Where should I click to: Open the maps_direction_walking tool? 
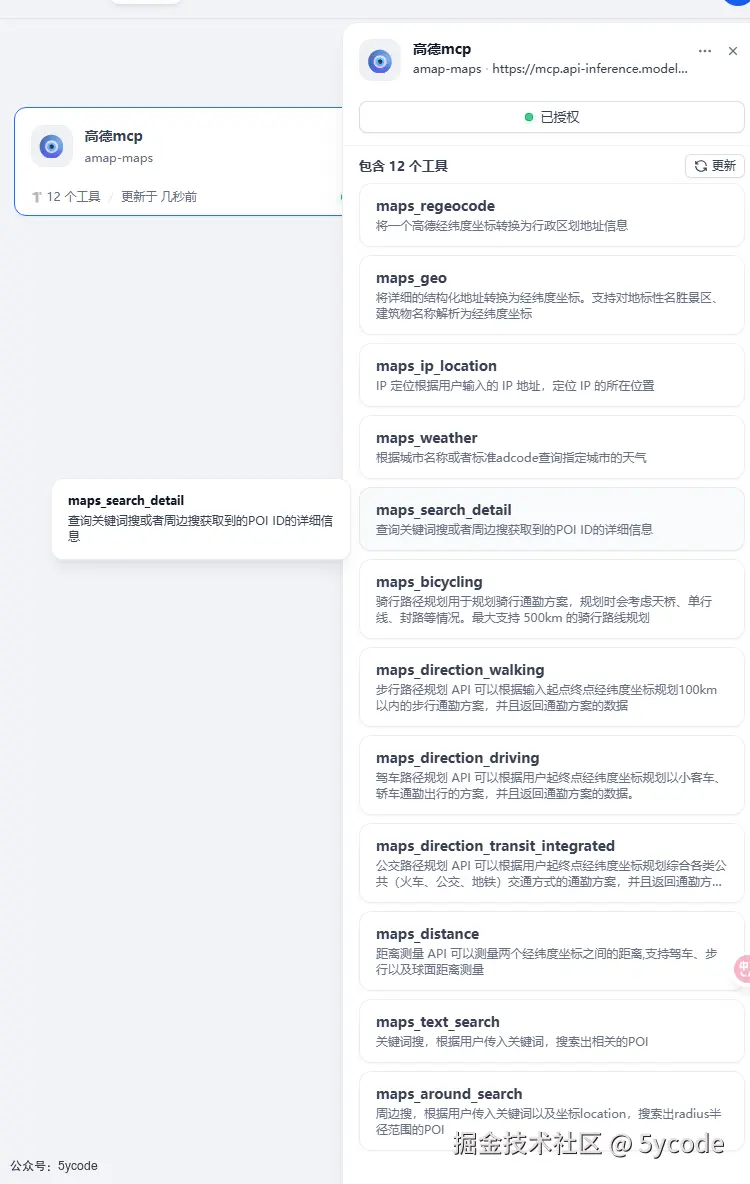551,687
